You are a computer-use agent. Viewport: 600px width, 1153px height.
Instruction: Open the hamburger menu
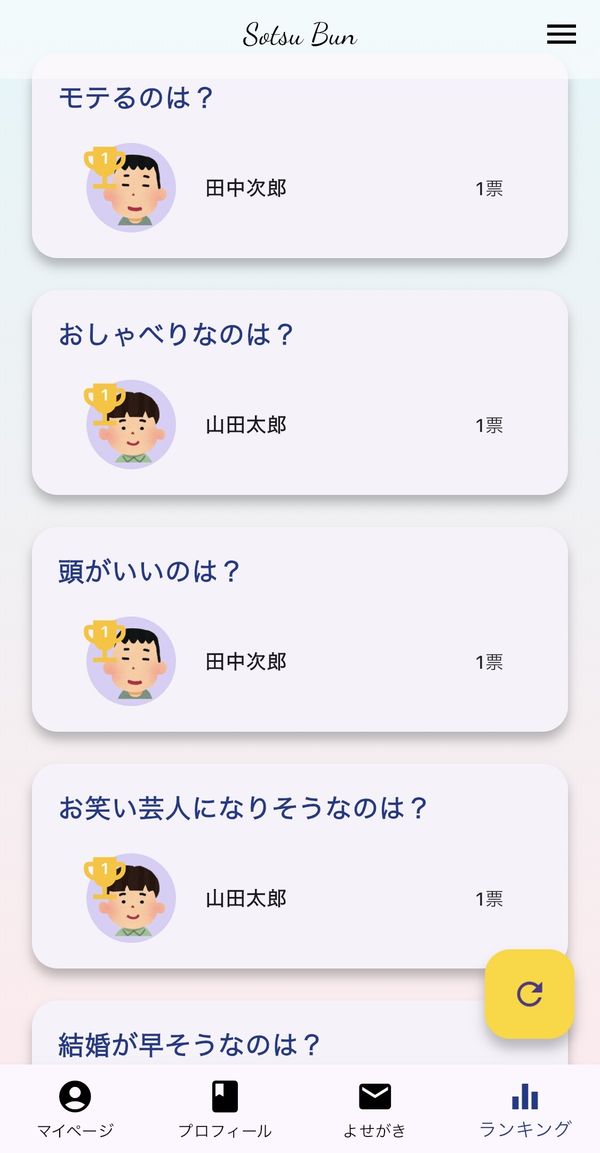coord(561,34)
